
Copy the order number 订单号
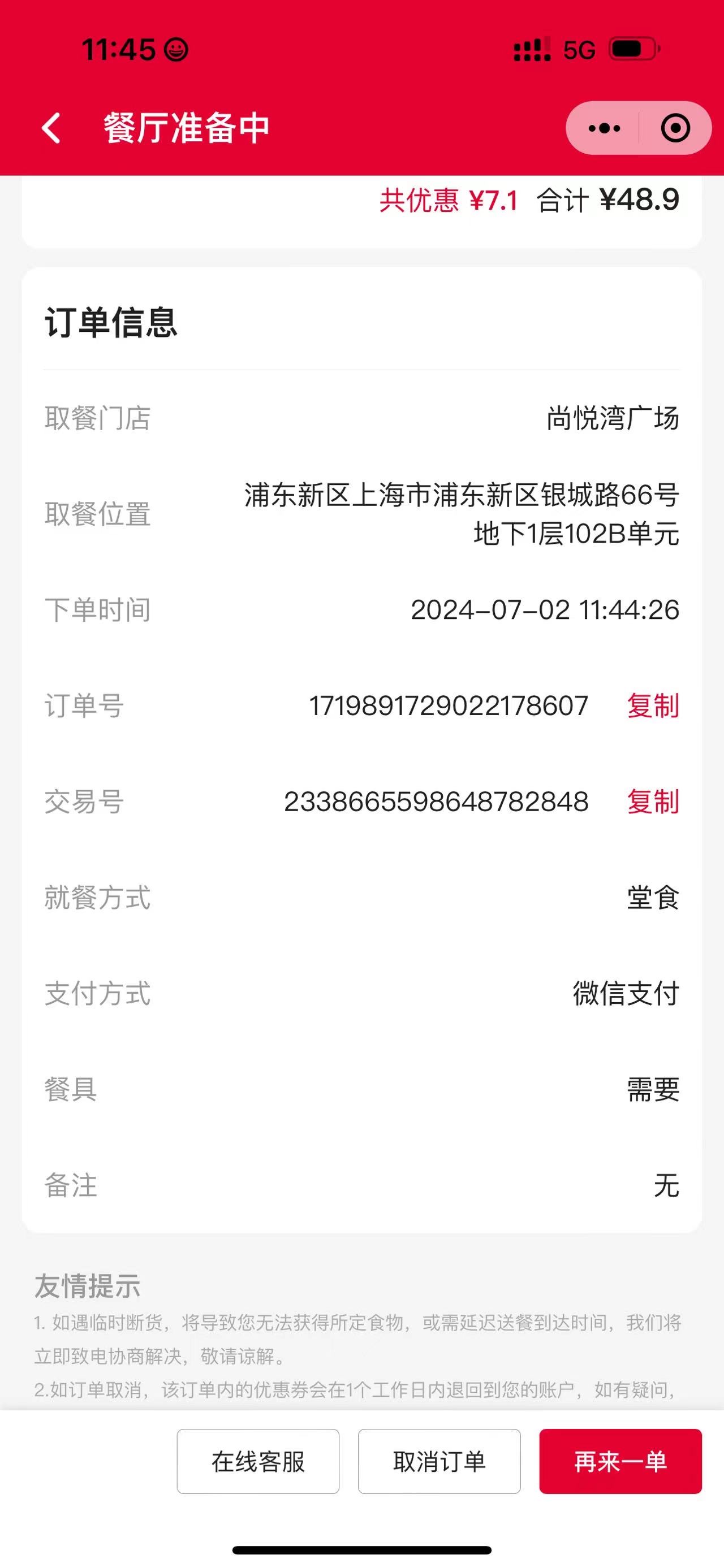click(x=653, y=706)
